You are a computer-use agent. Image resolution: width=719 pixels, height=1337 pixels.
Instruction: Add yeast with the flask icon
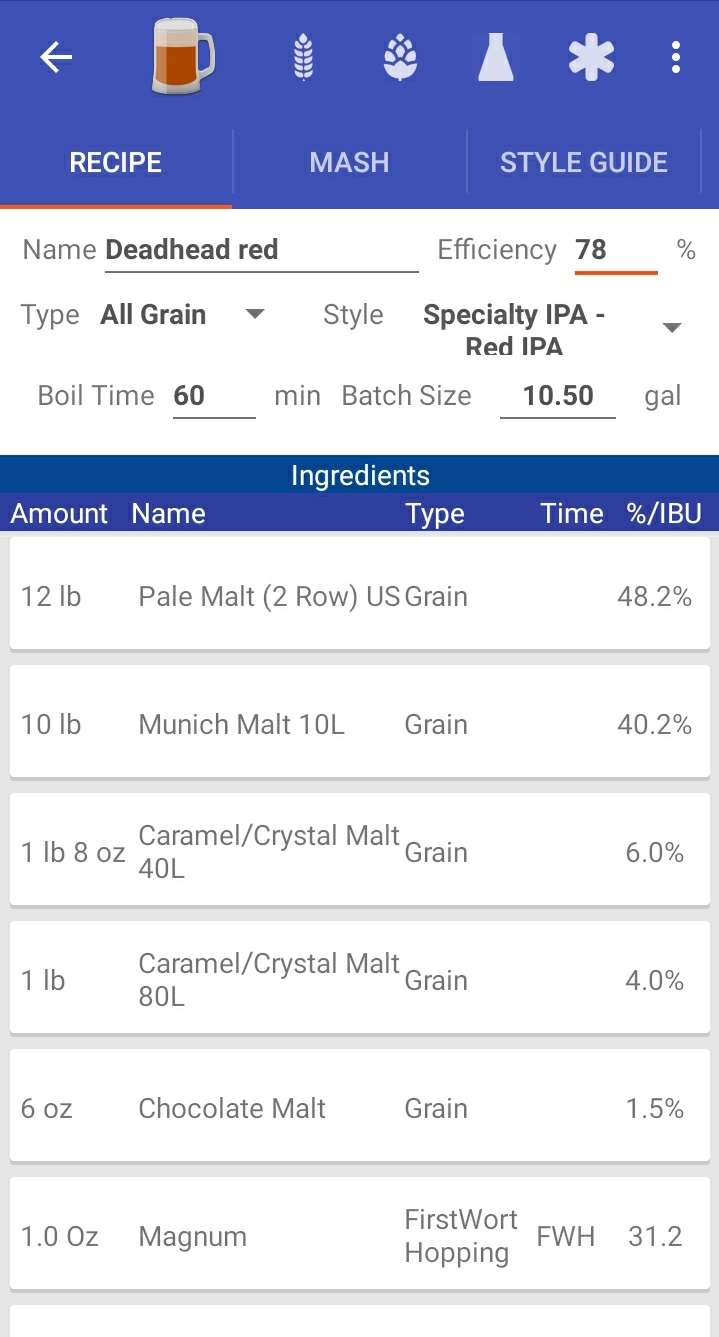pyautogui.click(x=496, y=58)
